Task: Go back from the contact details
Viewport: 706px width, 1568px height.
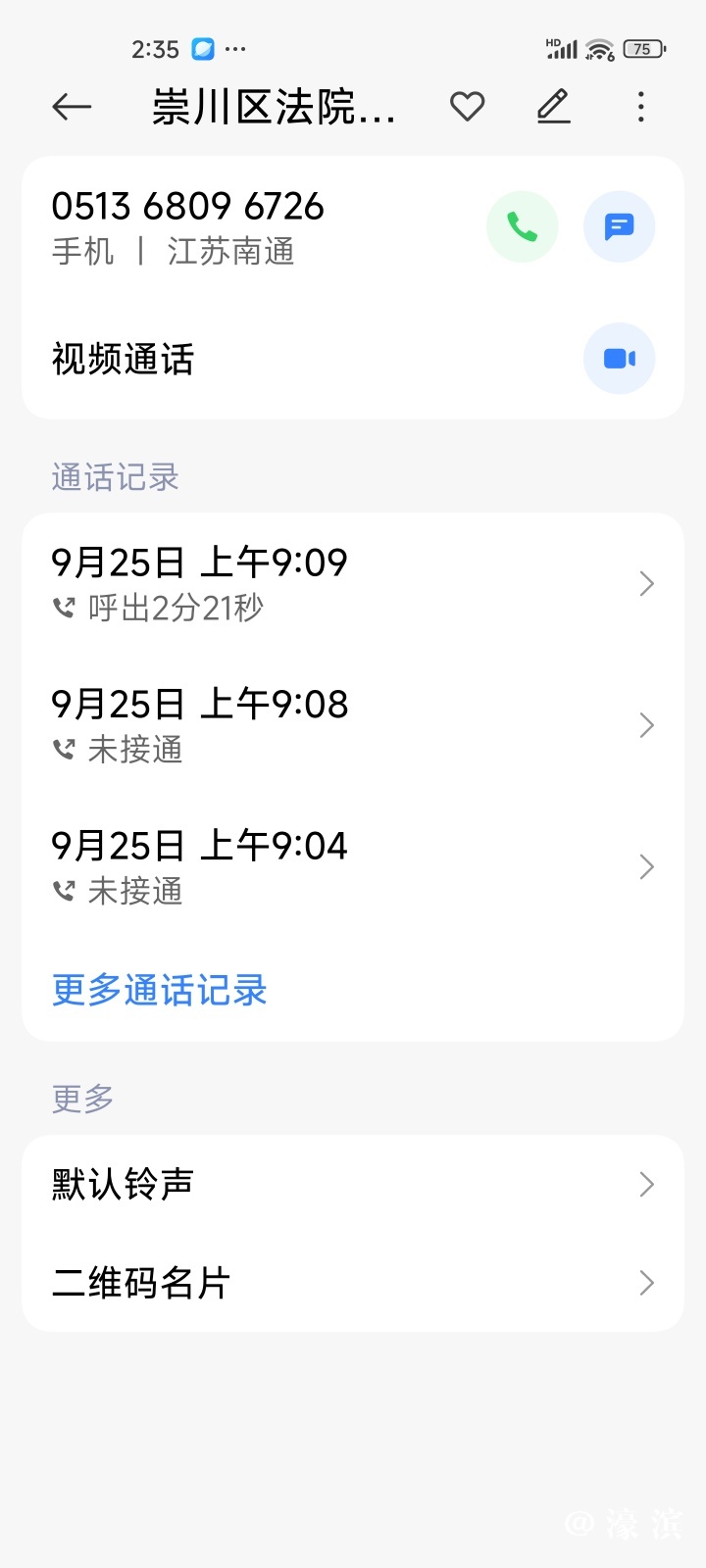Action: click(x=72, y=107)
